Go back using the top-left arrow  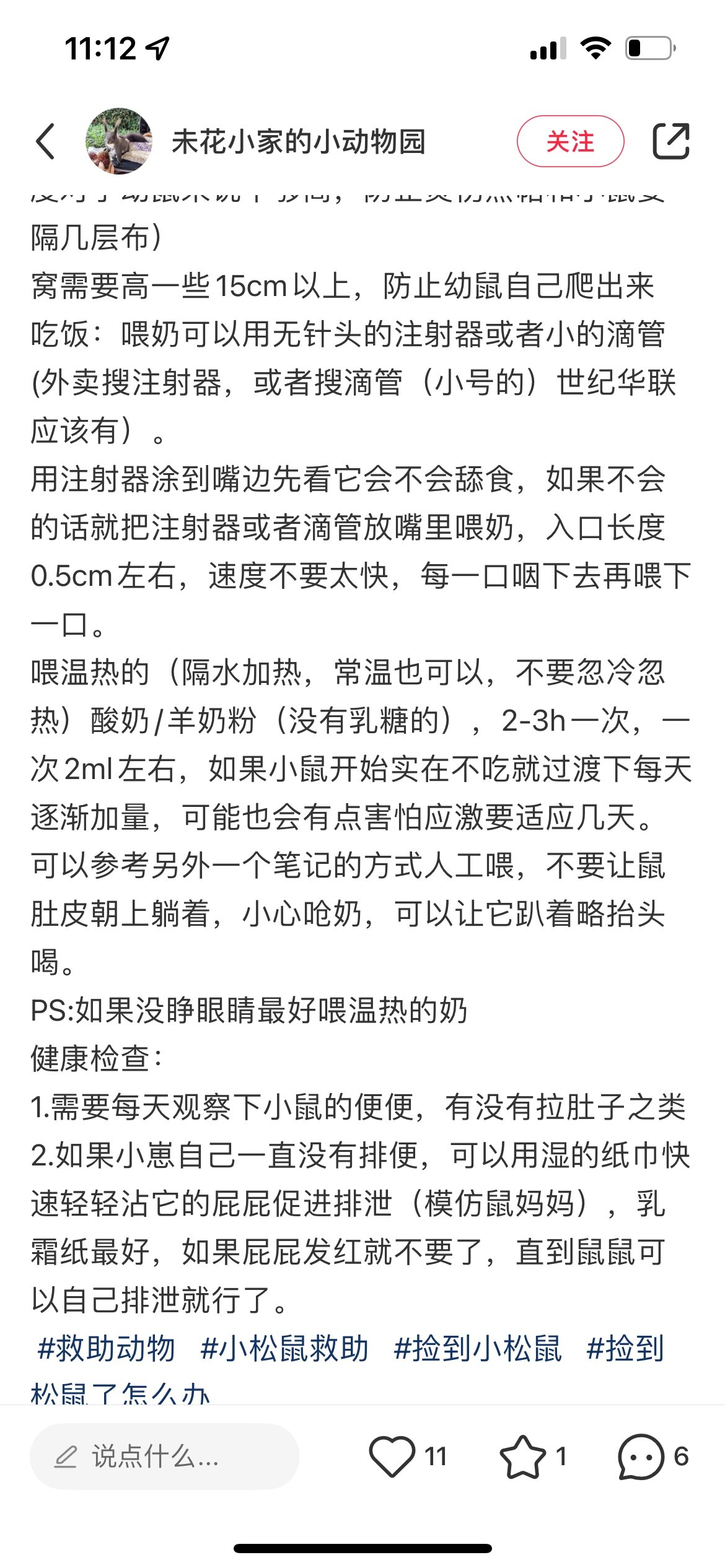45,141
